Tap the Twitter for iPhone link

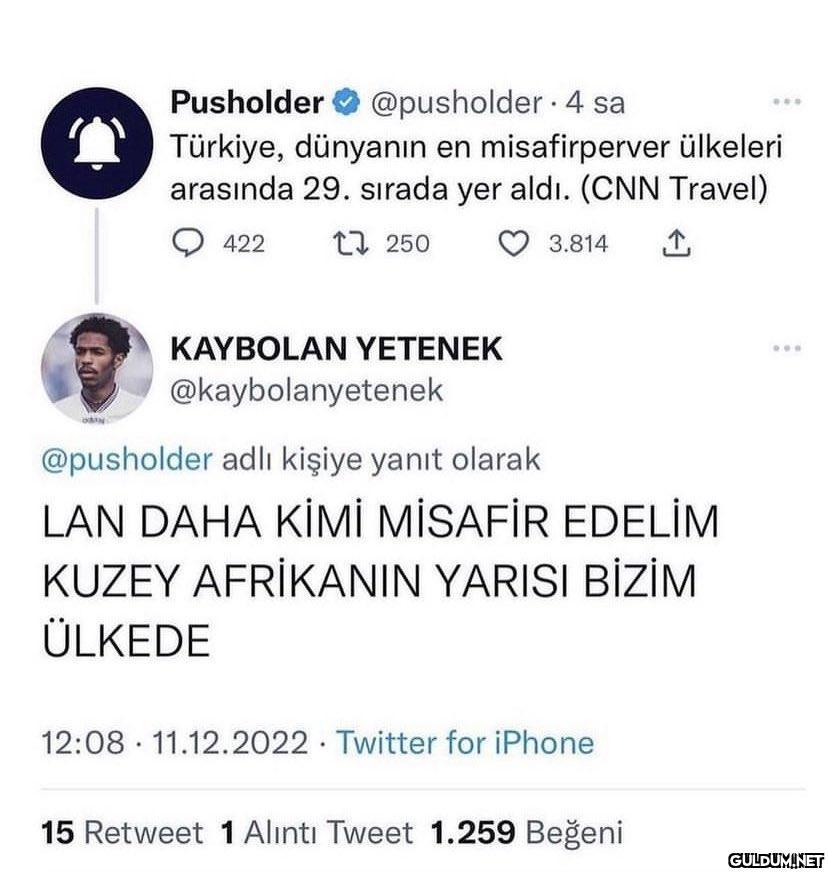click(464, 743)
